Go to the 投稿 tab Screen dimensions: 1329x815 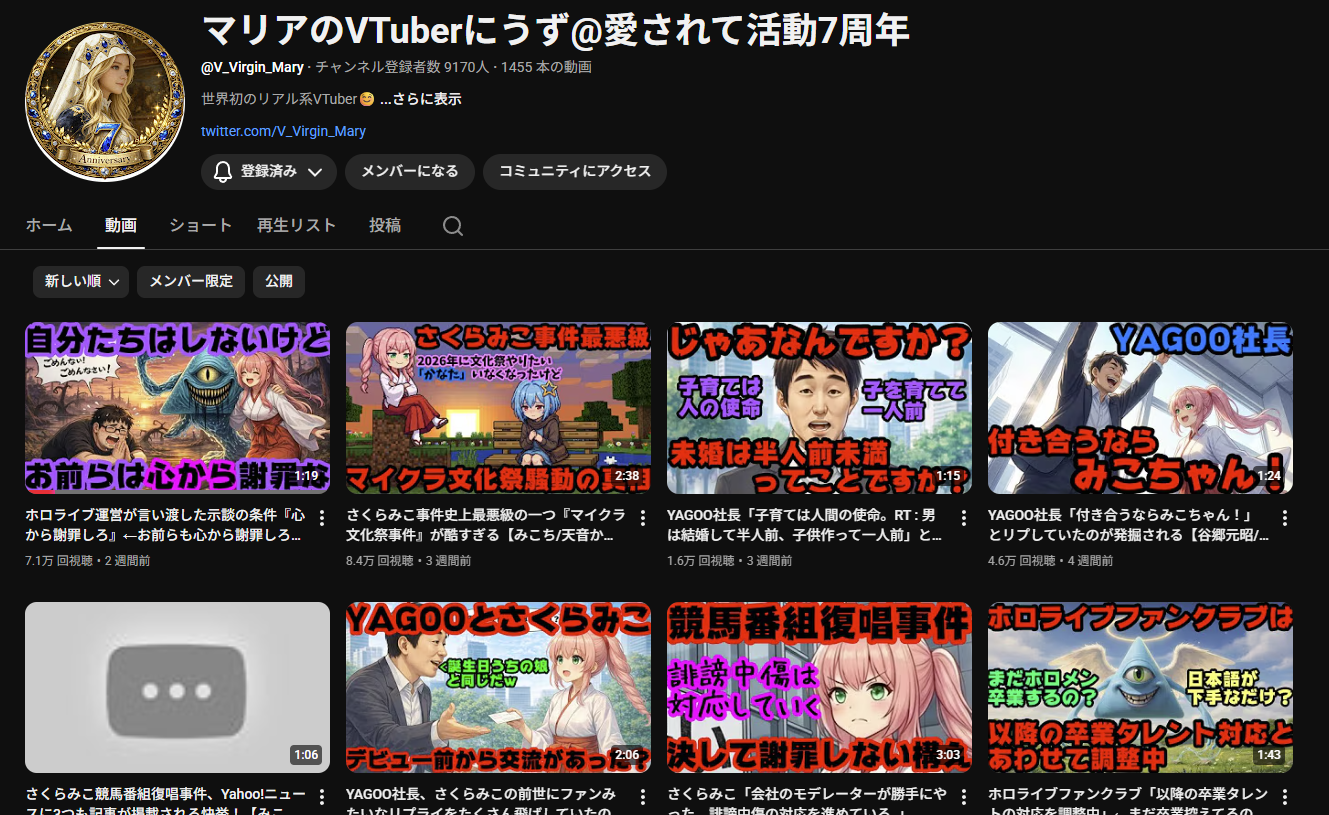385,225
